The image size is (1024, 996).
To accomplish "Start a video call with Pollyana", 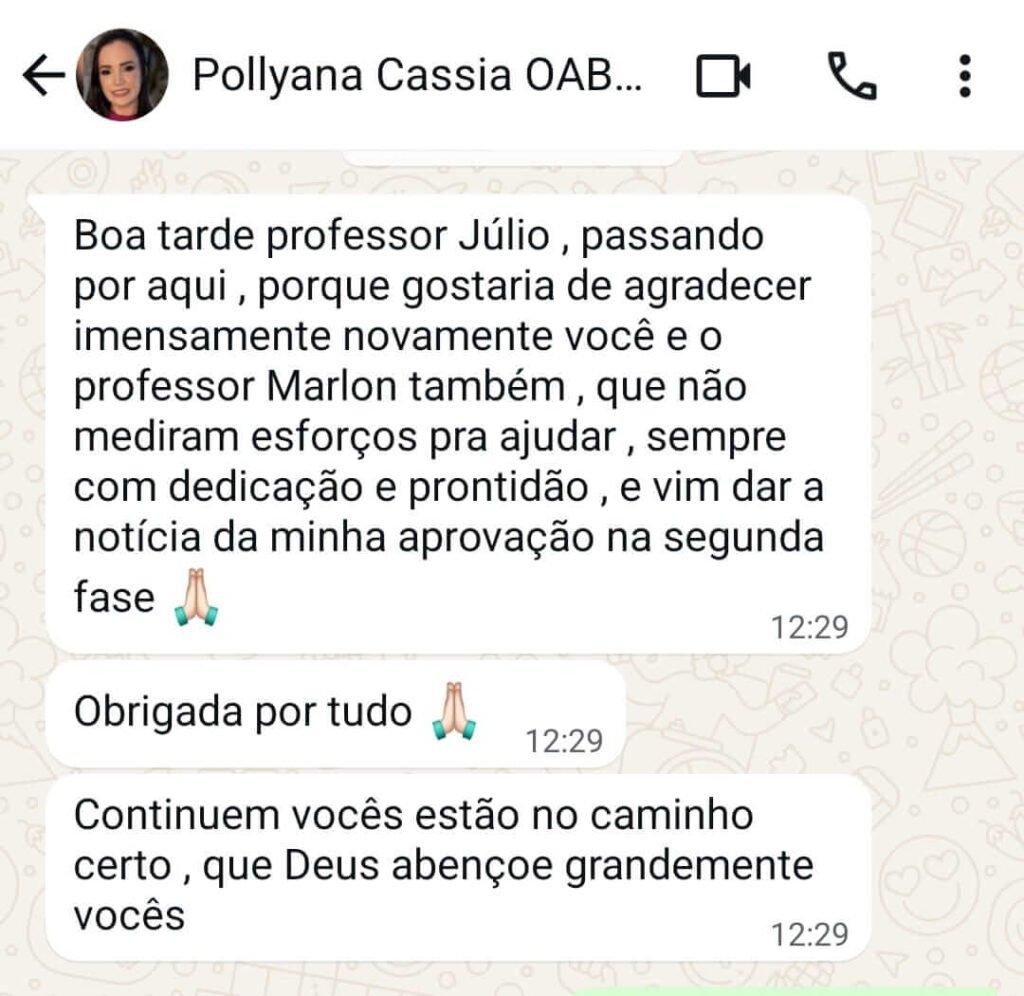I will click(723, 76).
